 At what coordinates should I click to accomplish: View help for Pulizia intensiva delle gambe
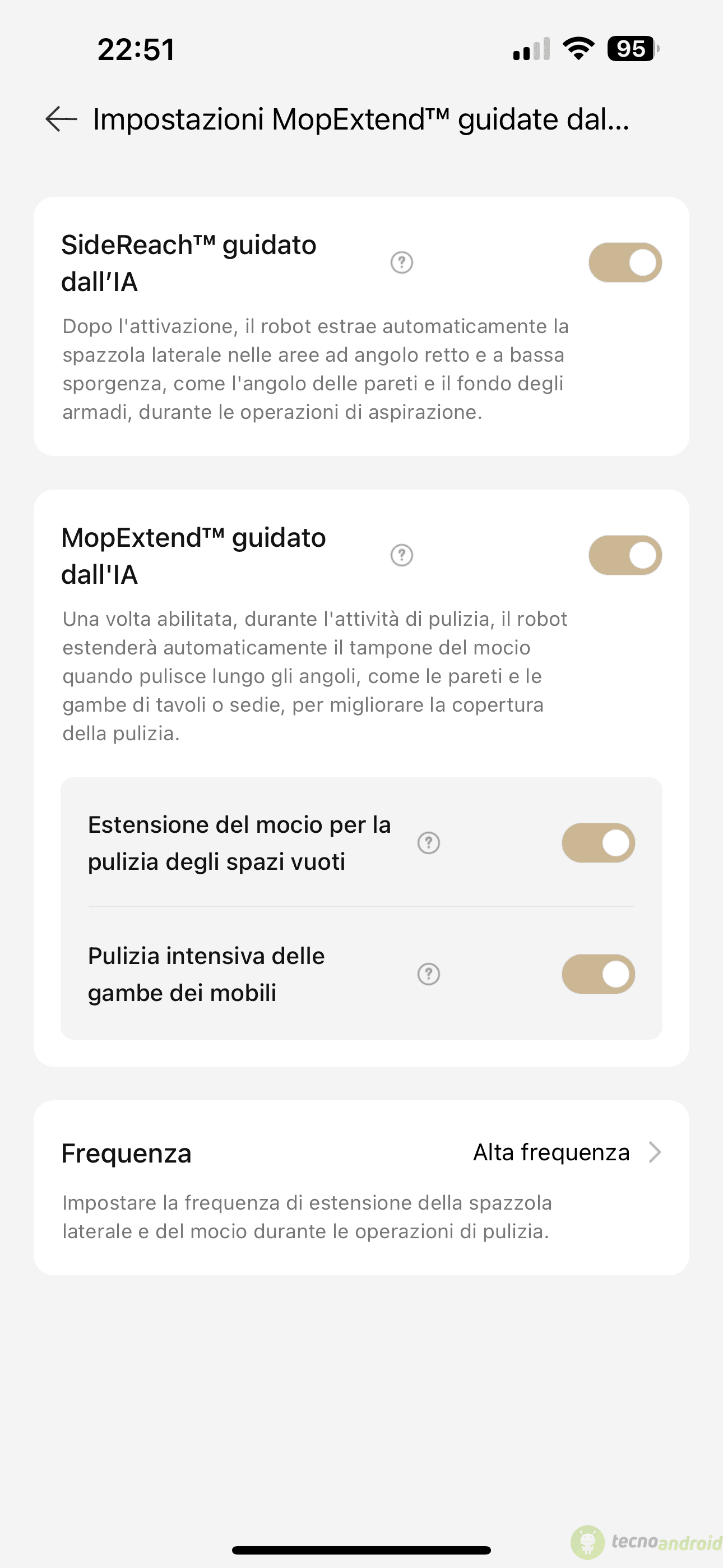(x=428, y=974)
